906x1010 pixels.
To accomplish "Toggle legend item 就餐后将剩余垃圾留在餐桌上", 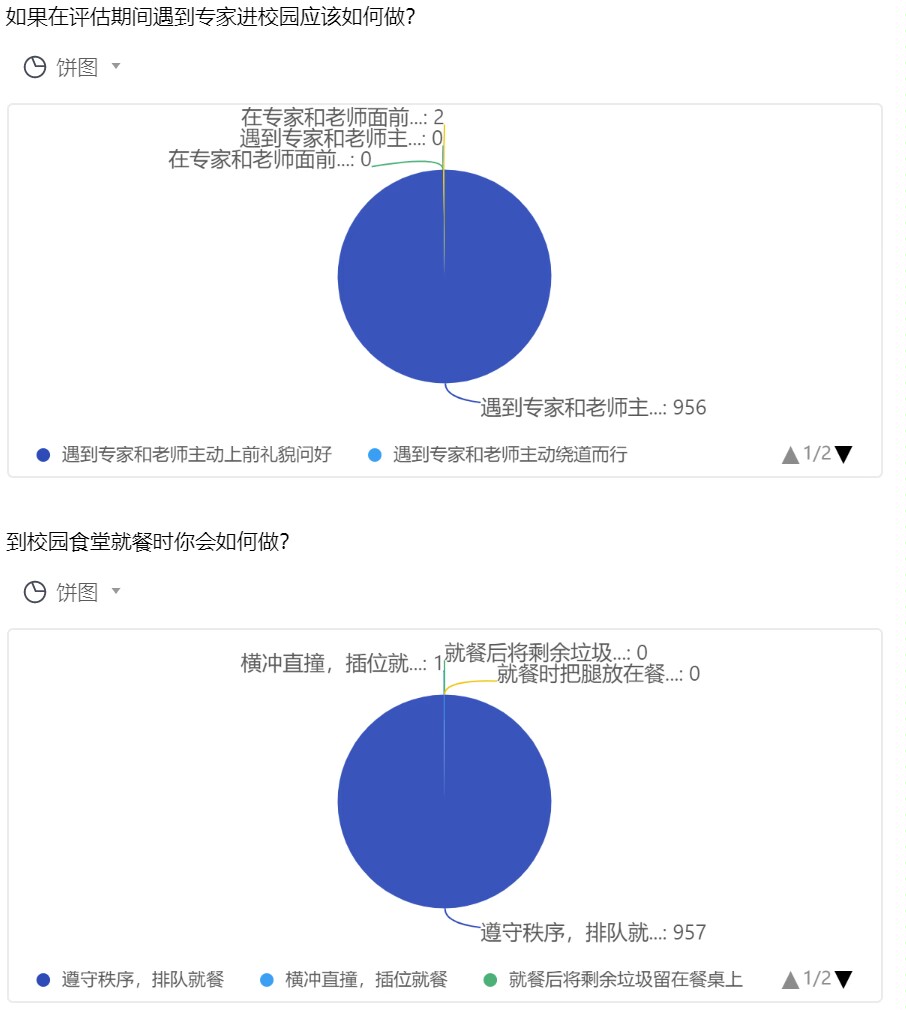I will (x=613, y=980).
